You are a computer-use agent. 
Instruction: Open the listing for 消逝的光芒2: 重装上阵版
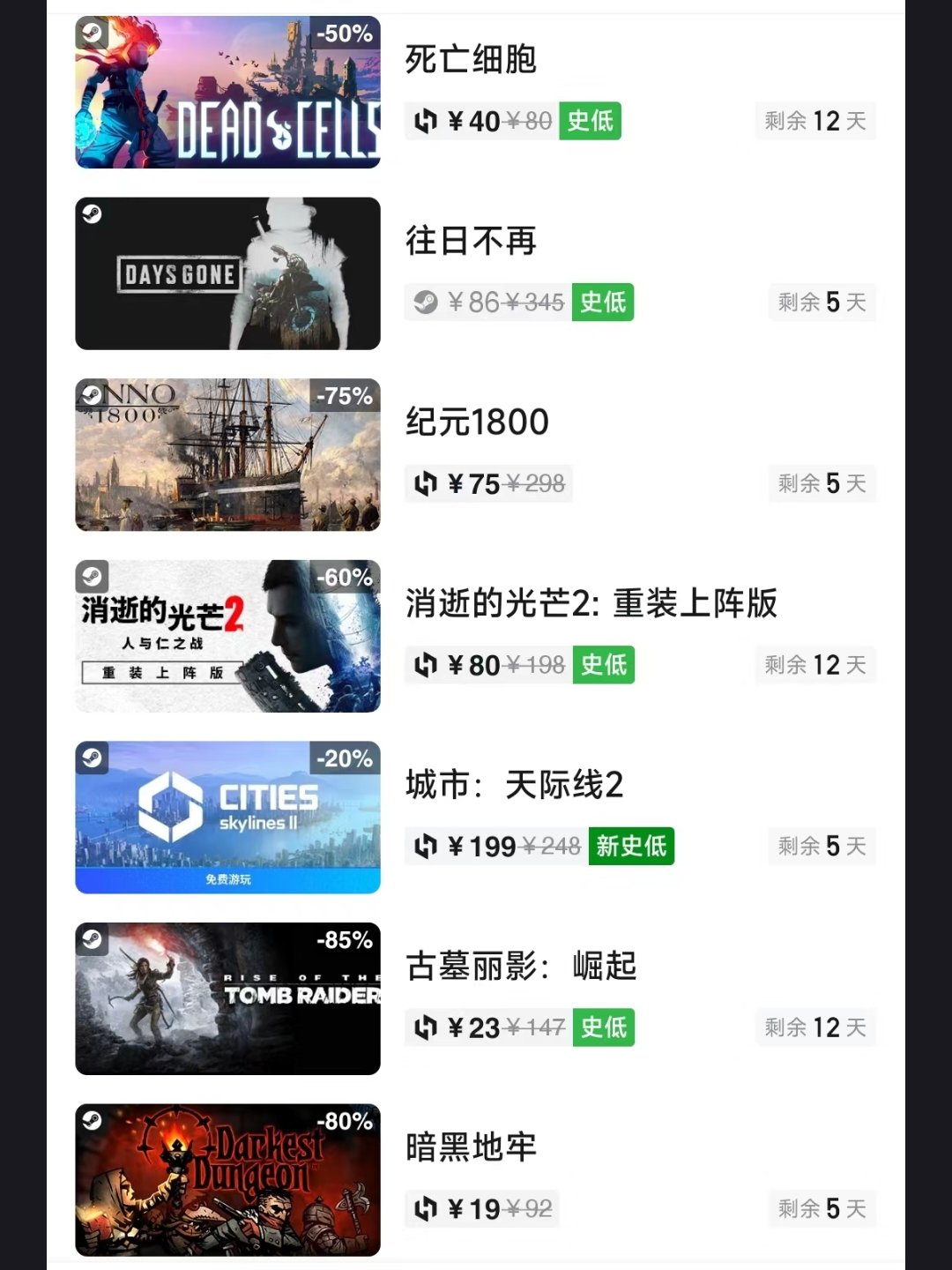click(592, 603)
